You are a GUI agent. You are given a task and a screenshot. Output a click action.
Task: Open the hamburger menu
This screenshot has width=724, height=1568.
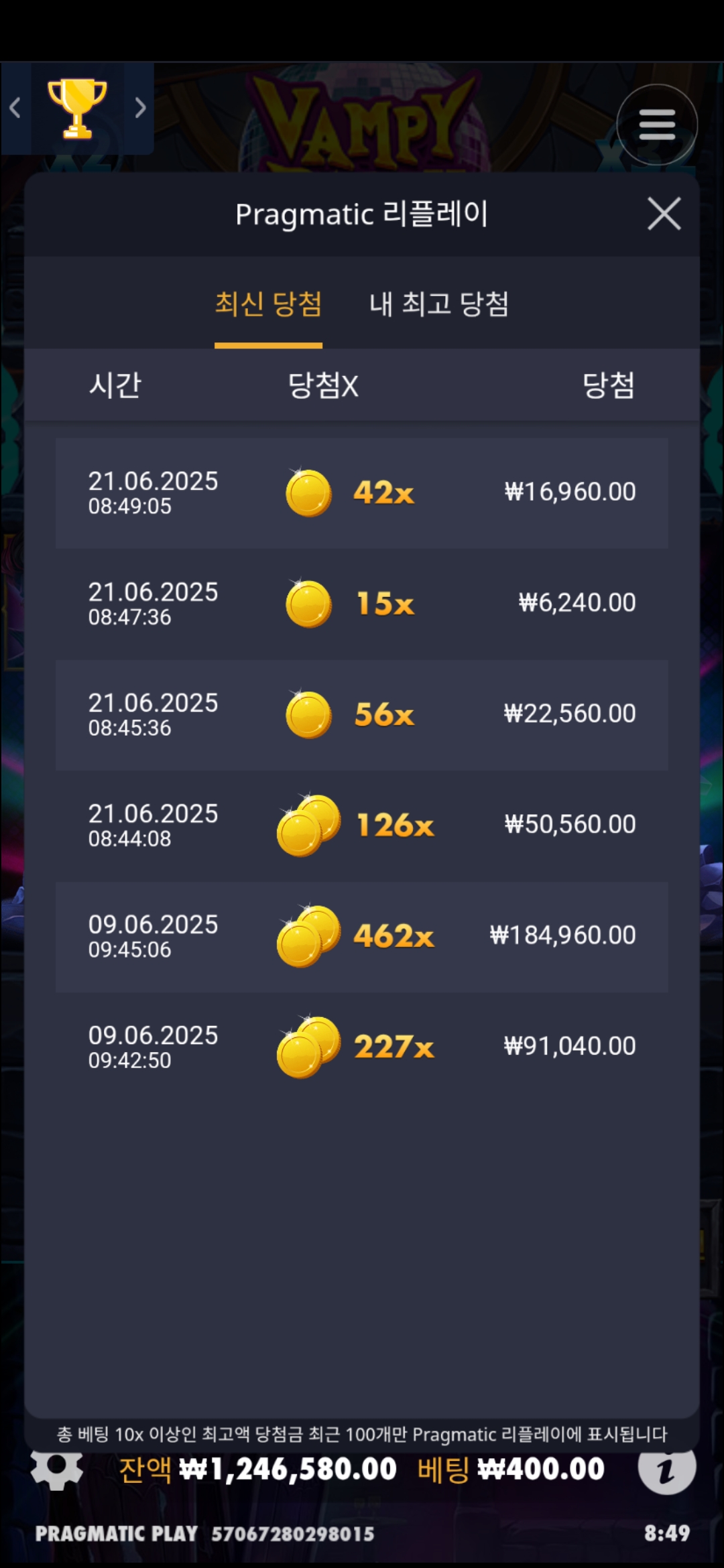(657, 125)
